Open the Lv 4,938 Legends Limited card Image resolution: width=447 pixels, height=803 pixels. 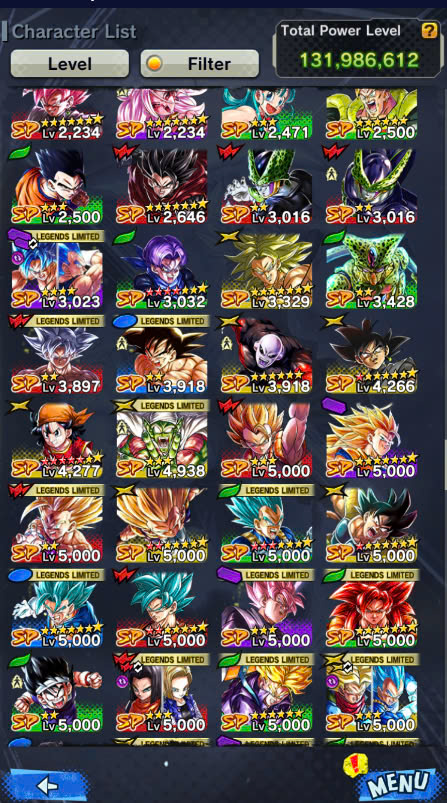point(162,439)
